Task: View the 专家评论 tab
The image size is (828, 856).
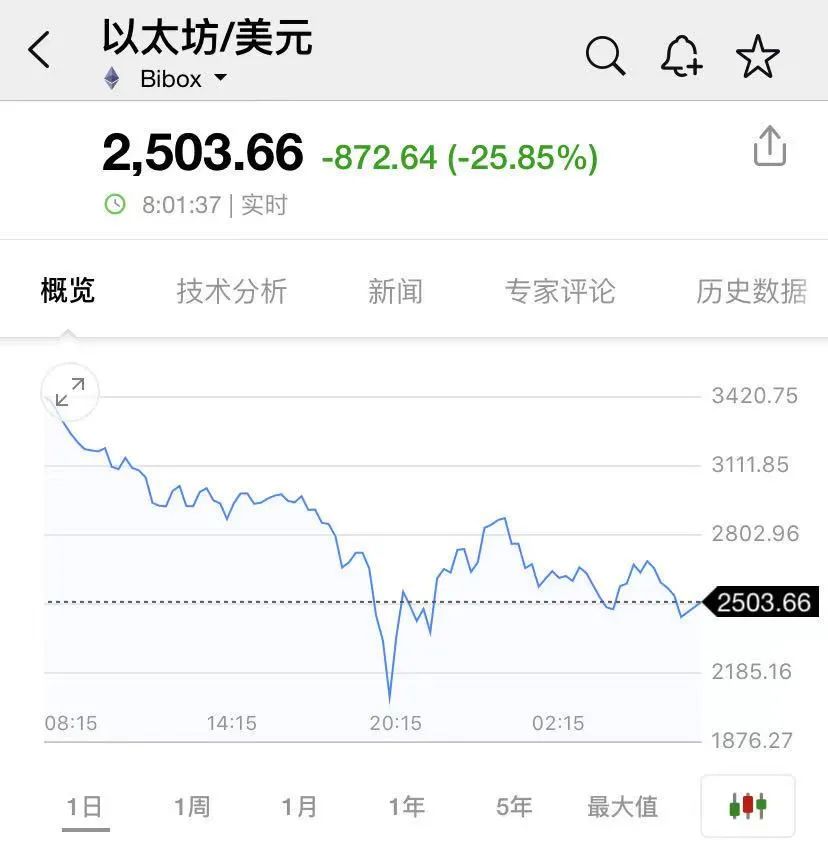Action: click(560, 291)
